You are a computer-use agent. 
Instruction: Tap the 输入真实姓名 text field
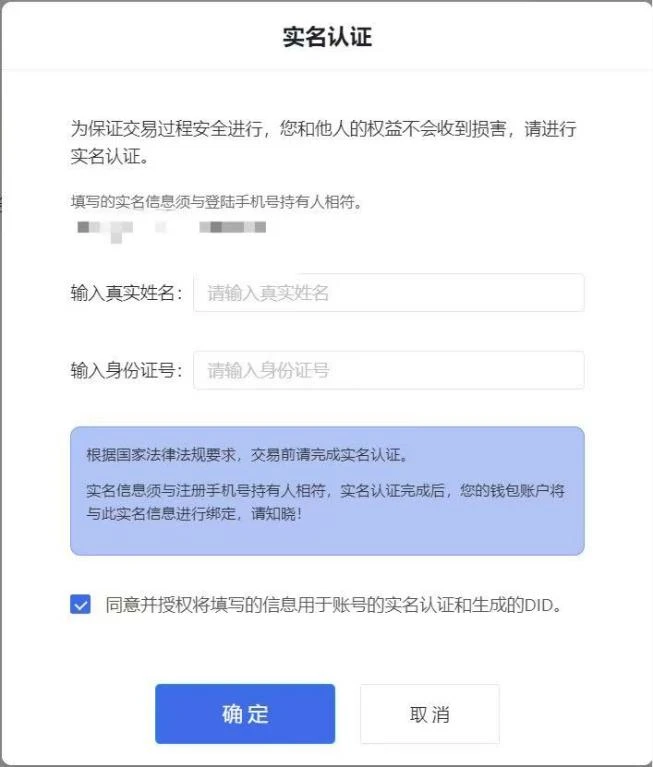388,293
